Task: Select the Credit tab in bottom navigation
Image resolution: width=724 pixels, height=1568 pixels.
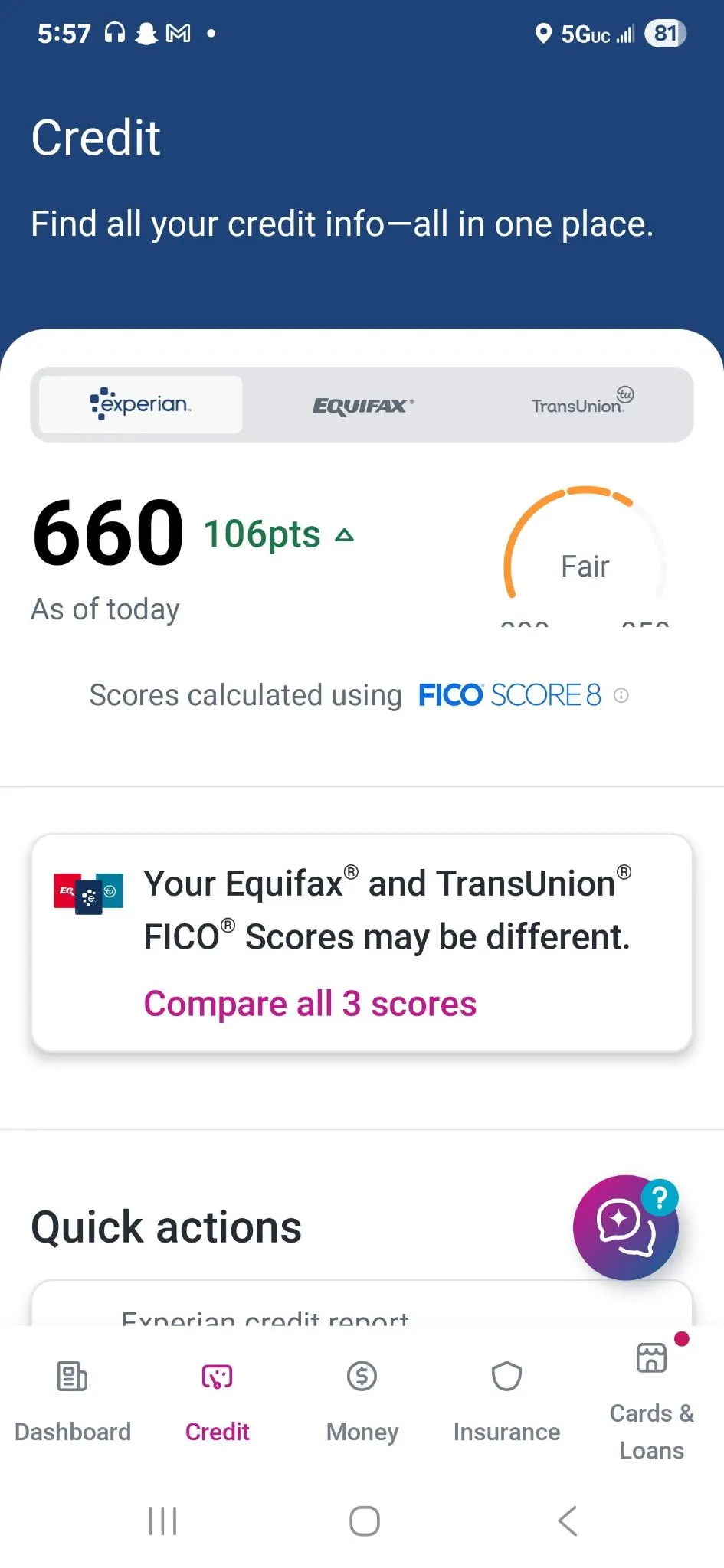Action: pyautogui.click(x=217, y=1401)
